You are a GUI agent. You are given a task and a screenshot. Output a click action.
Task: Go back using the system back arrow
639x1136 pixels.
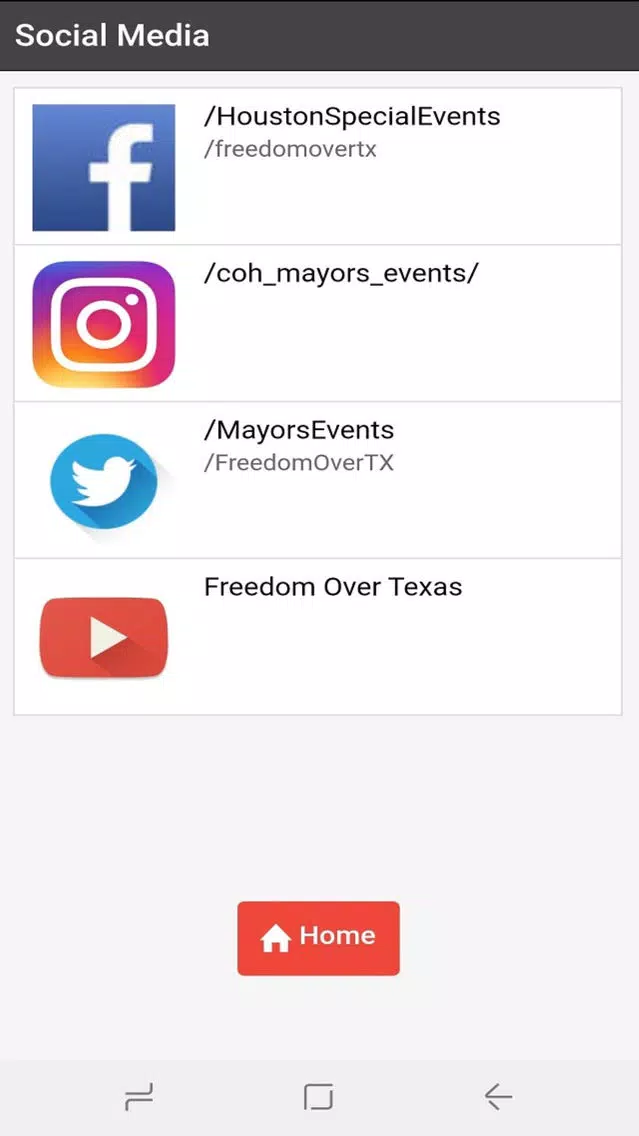point(498,1096)
